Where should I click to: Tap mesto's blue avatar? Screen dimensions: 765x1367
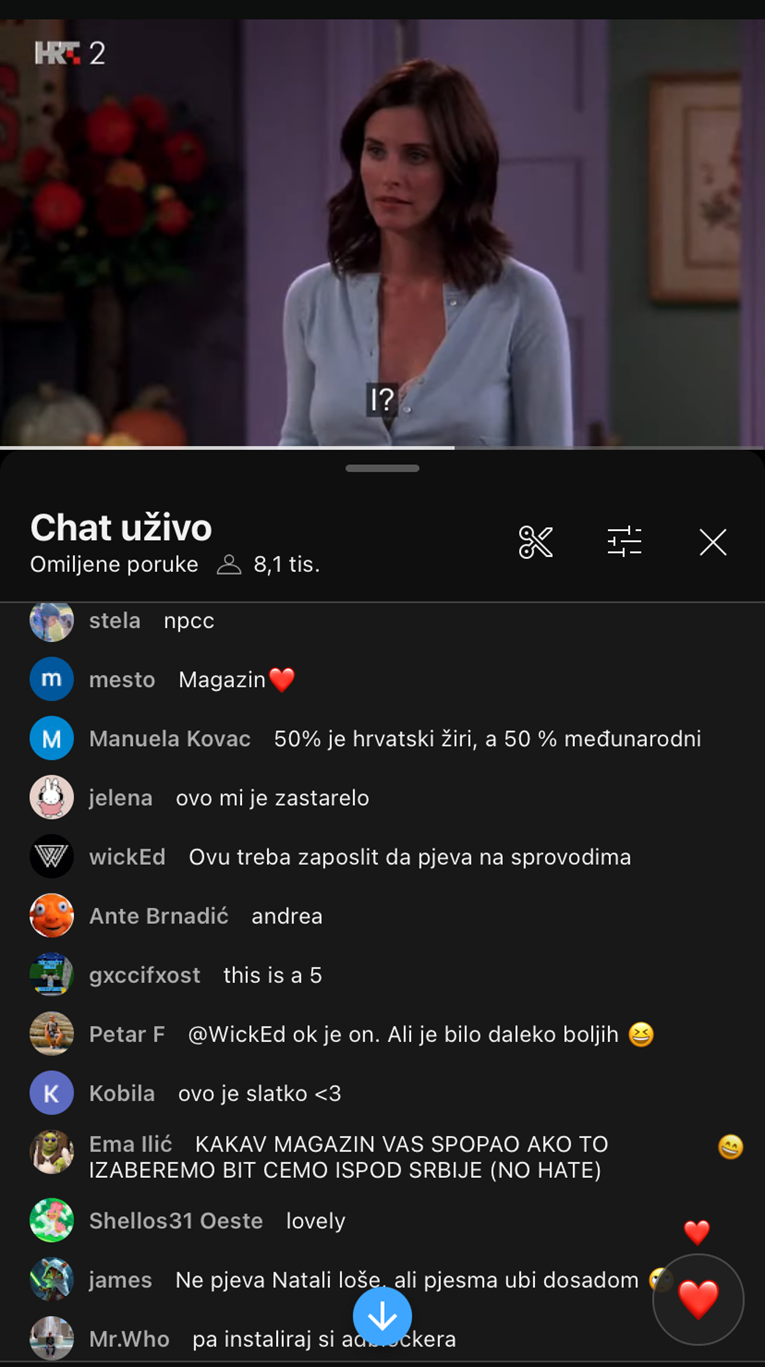click(51, 679)
